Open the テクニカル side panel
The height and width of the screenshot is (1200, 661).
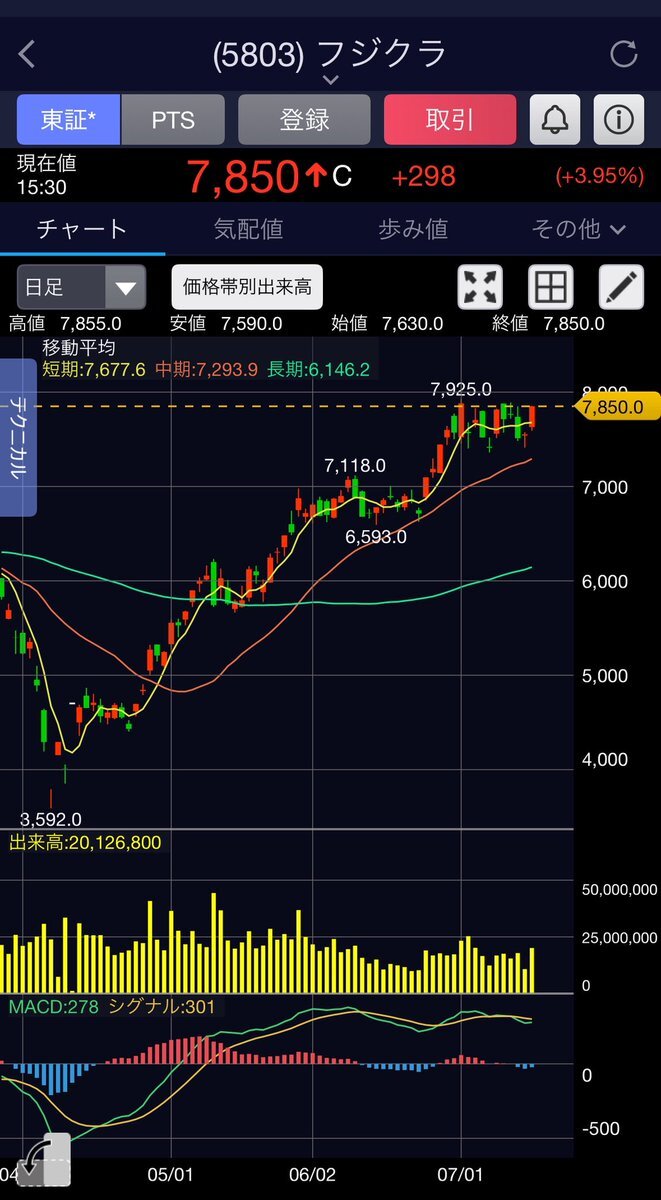[x=18, y=438]
